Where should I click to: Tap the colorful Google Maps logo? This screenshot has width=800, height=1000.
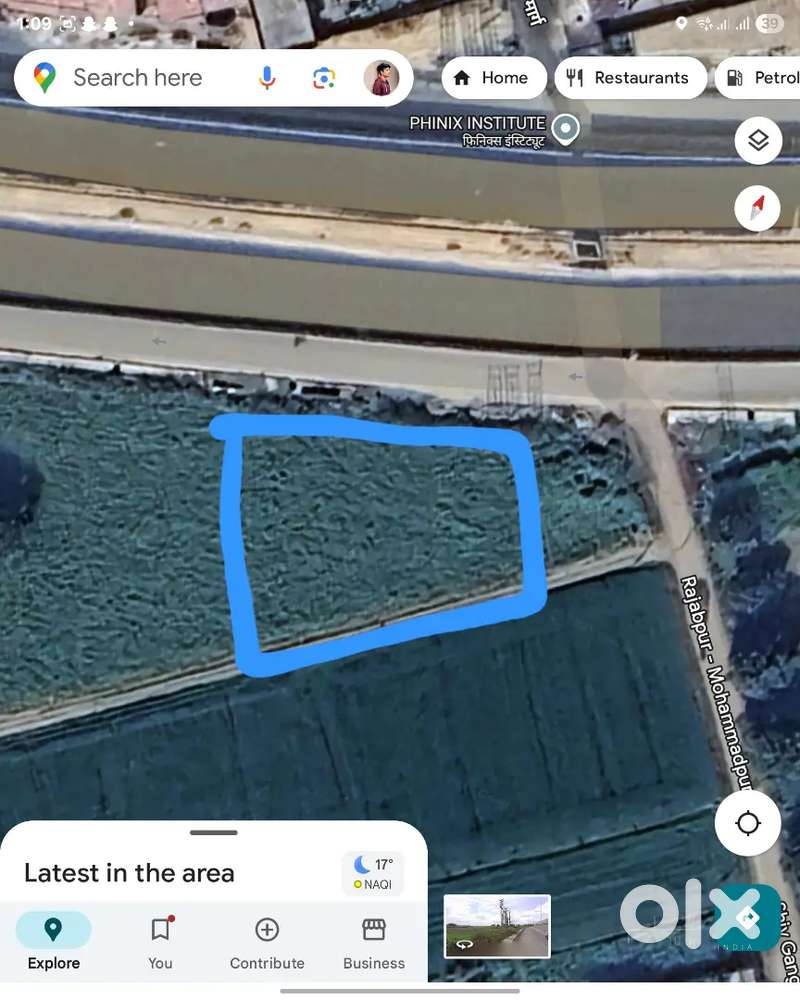point(42,77)
